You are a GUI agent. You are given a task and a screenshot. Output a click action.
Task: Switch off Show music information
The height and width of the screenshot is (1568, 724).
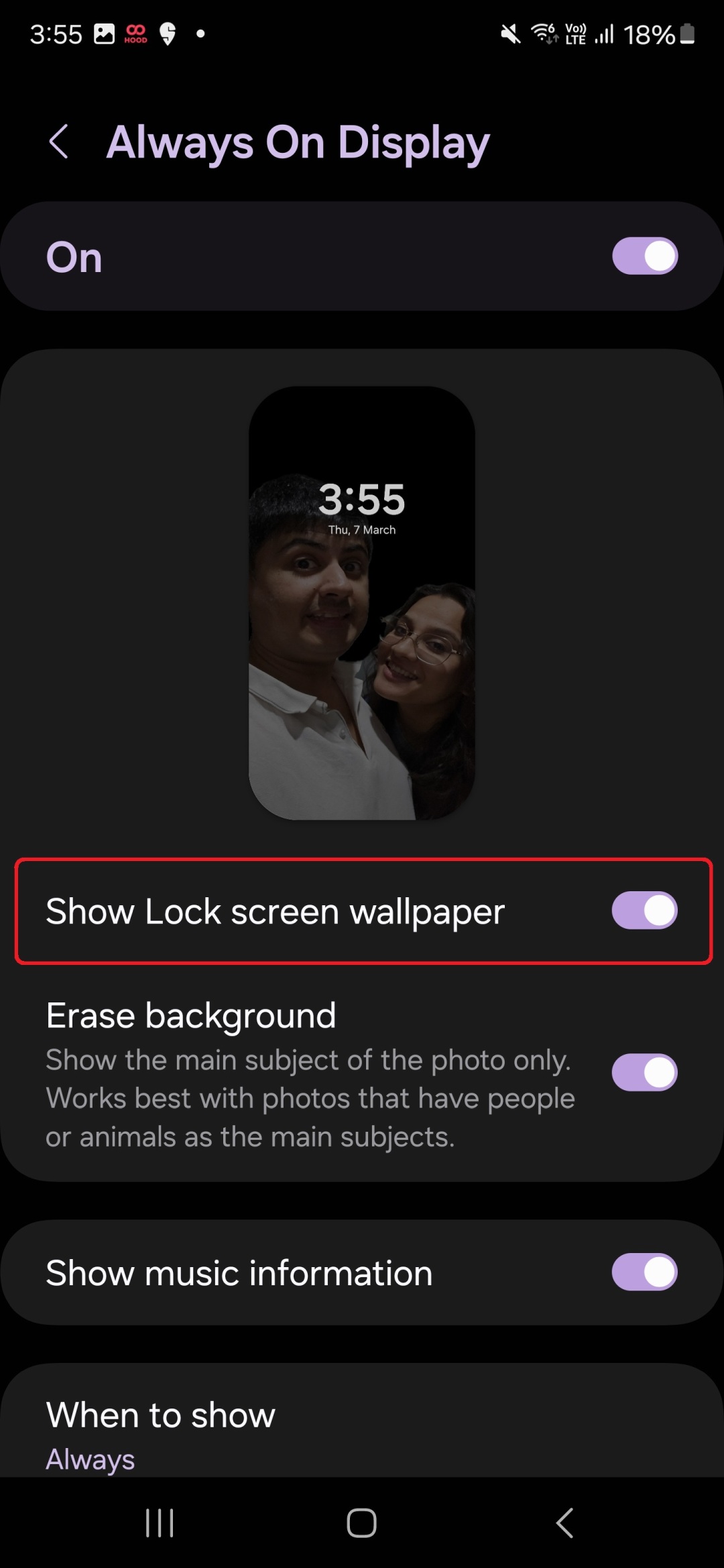(x=644, y=1272)
